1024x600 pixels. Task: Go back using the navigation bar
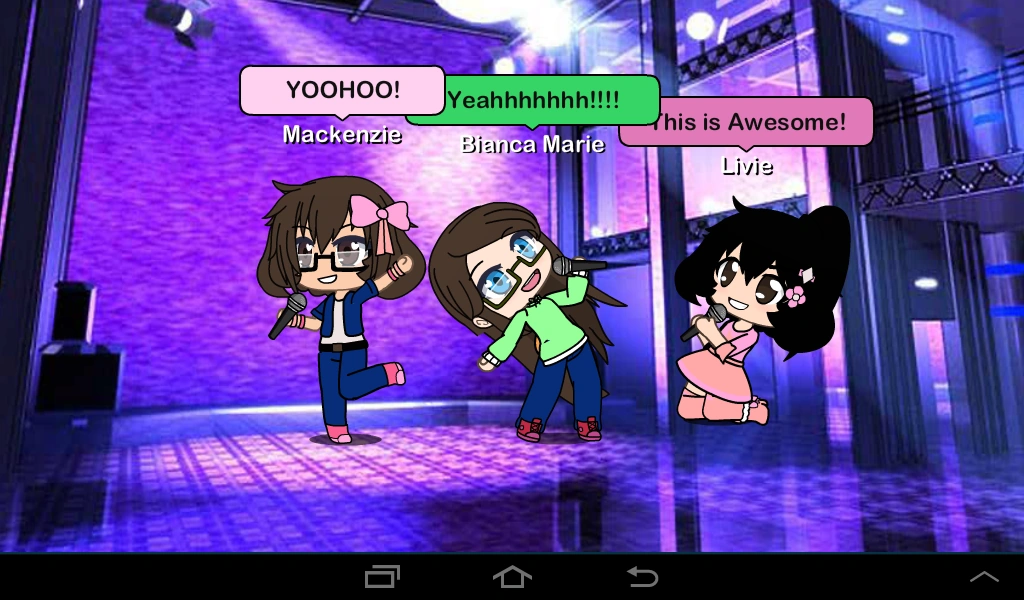(x=642, y=577)
